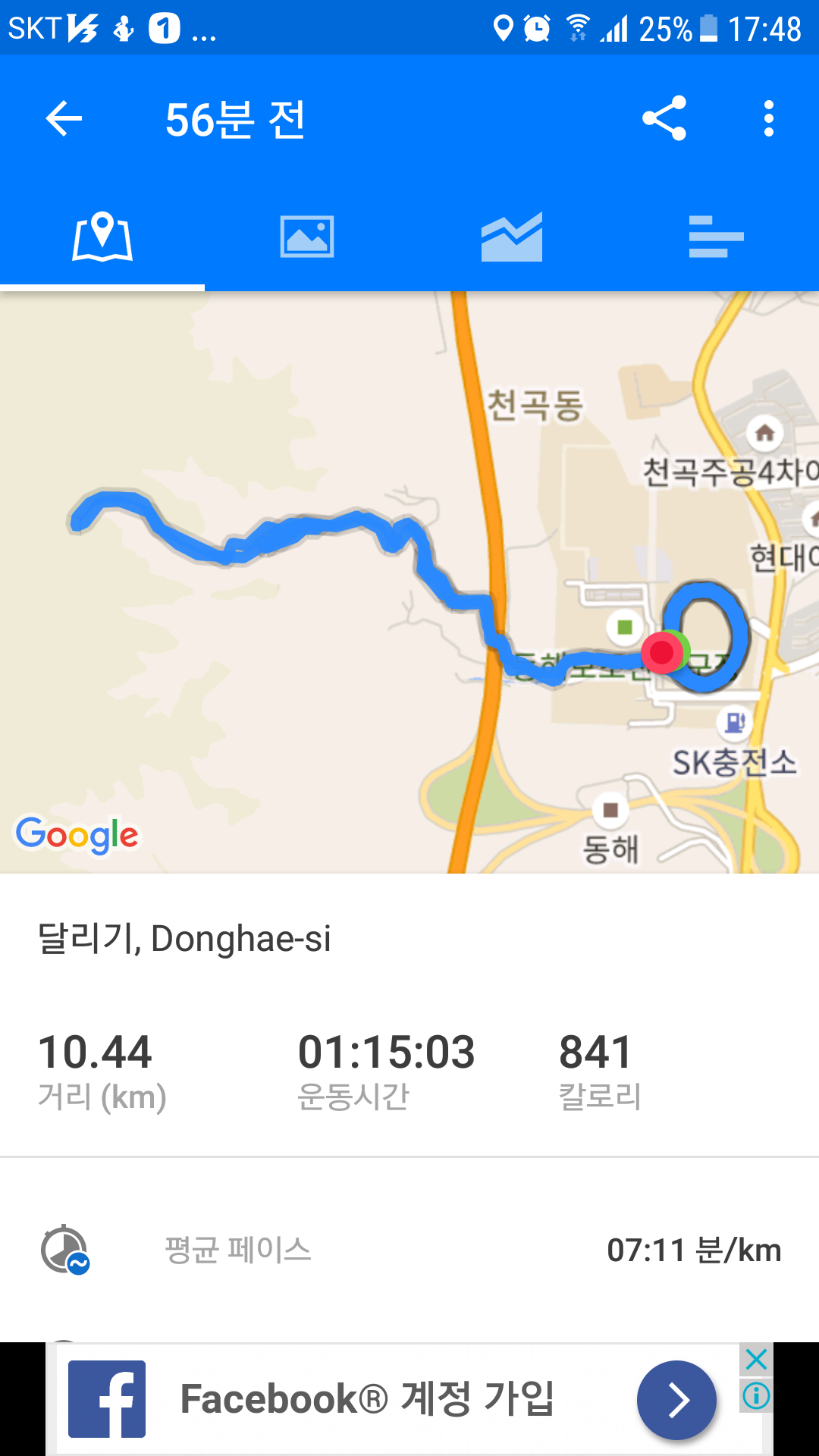Share this running workout
This screenshot has width=819, height=1456.
[x=664, y=118]
